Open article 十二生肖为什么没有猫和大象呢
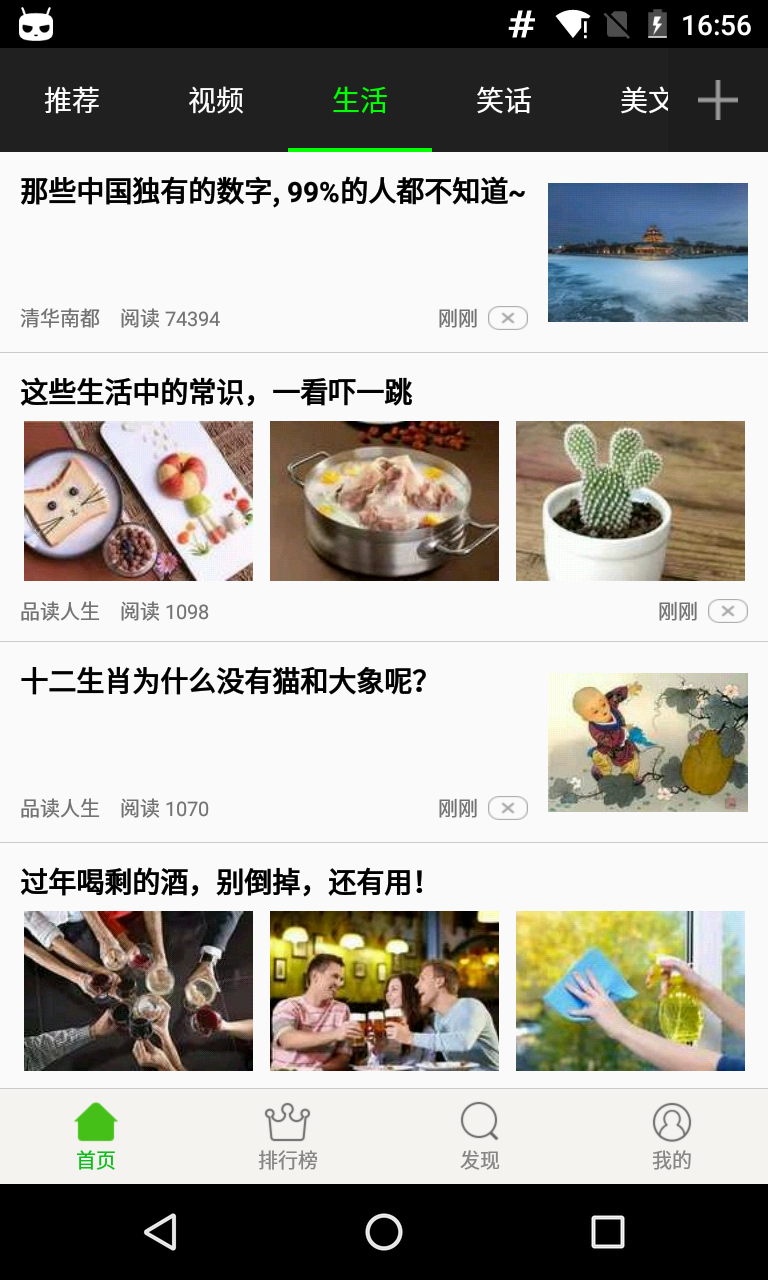The width and height of the screenshot is (768, 1280). [225, 682]
